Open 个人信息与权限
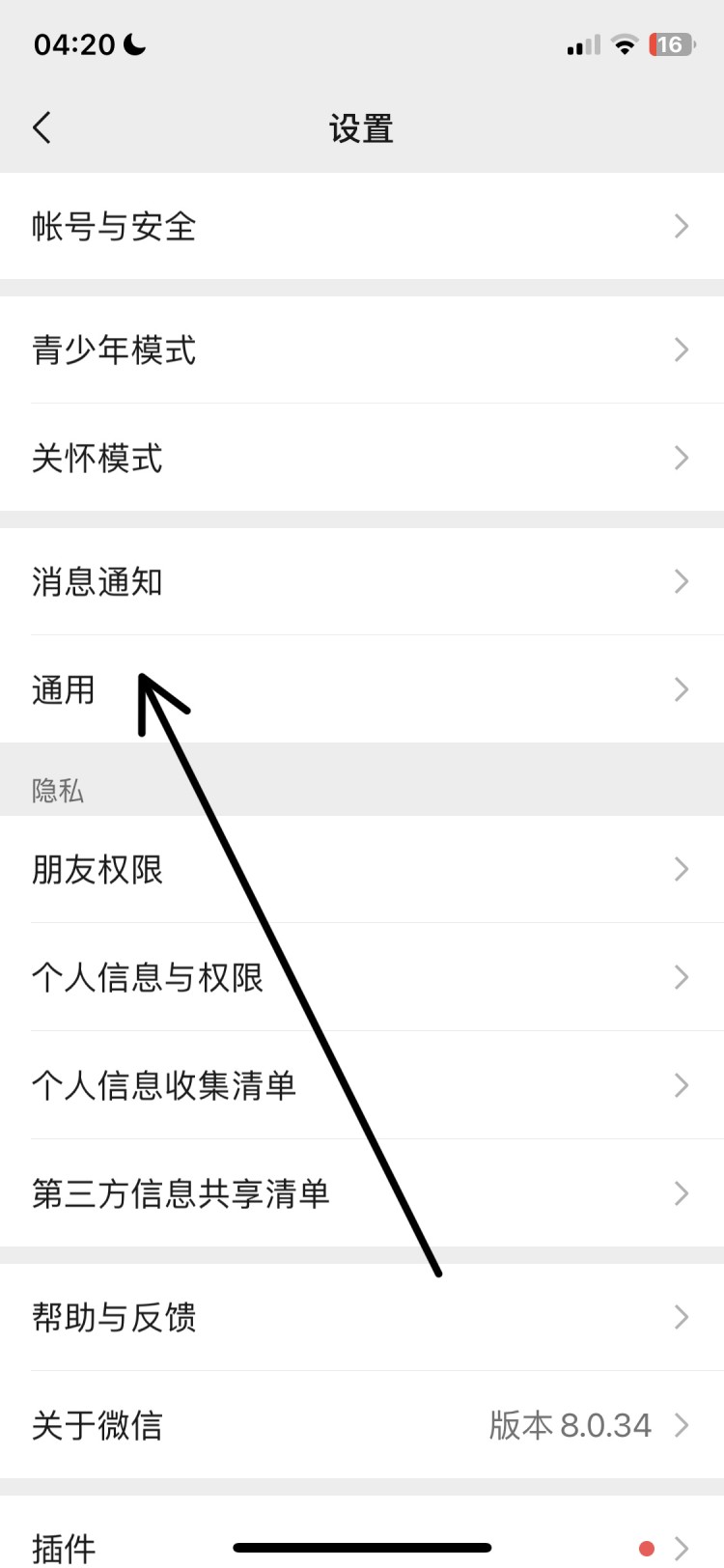 tap(362, 977)
